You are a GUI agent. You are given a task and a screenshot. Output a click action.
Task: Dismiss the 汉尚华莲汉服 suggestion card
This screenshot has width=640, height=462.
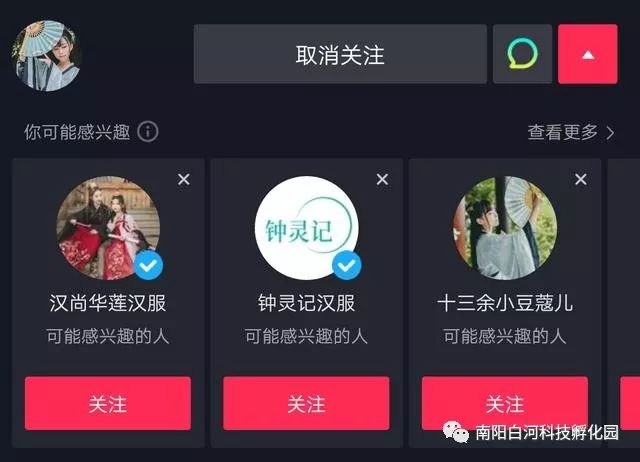point(184,179)
